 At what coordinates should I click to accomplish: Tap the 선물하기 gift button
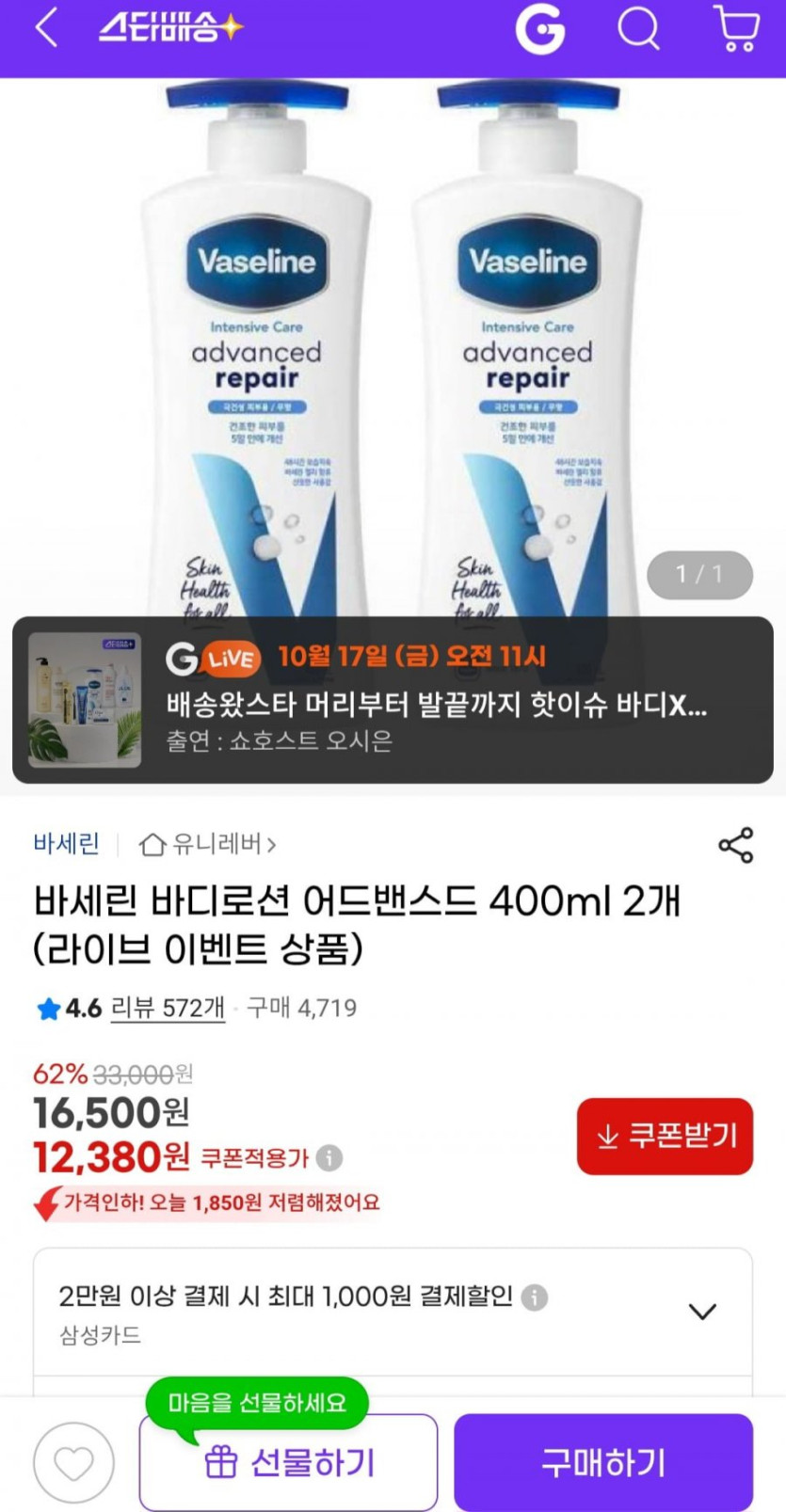[x=289, y=1463]
